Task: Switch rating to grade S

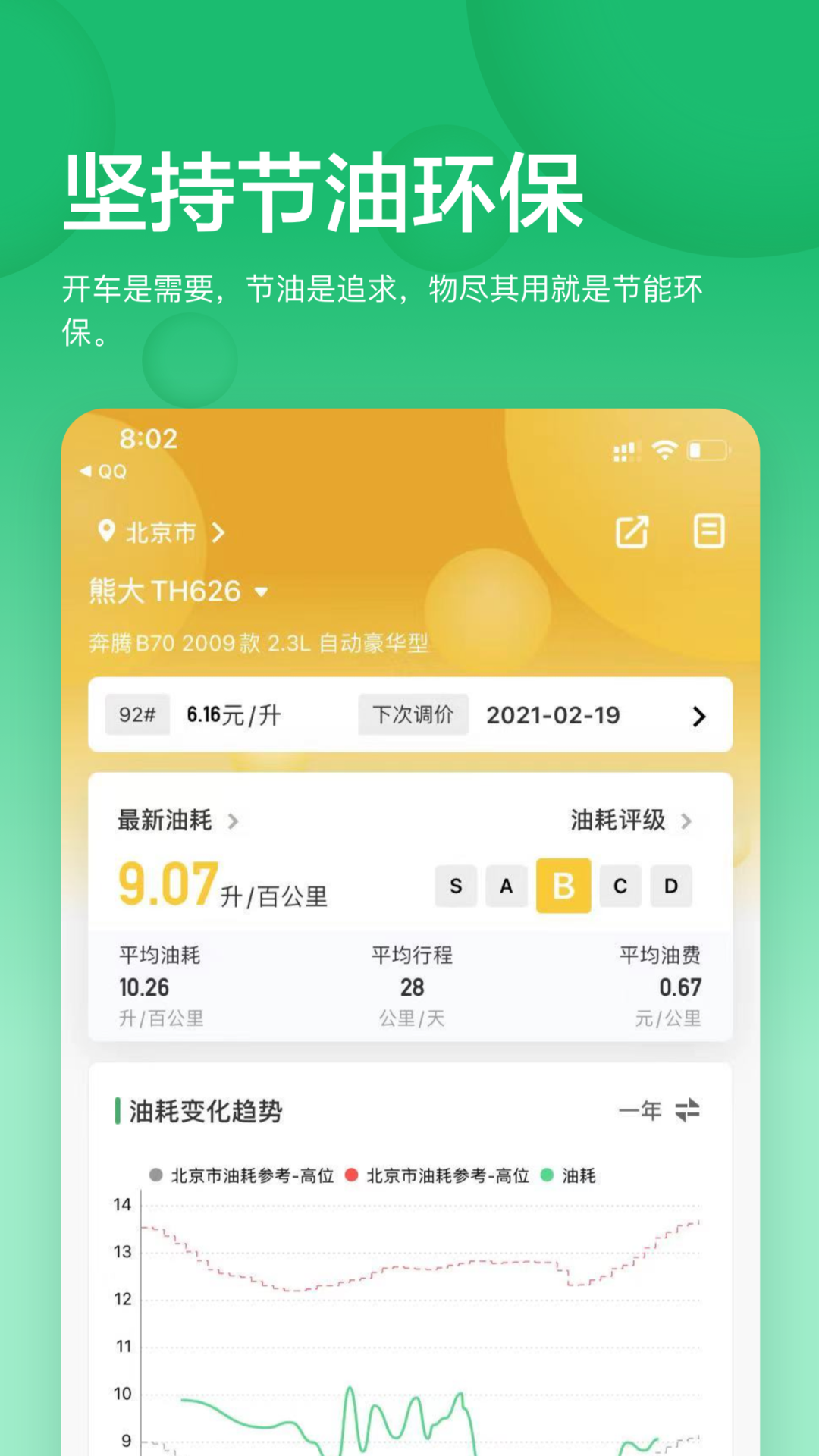Action: (x=456, y=886)
